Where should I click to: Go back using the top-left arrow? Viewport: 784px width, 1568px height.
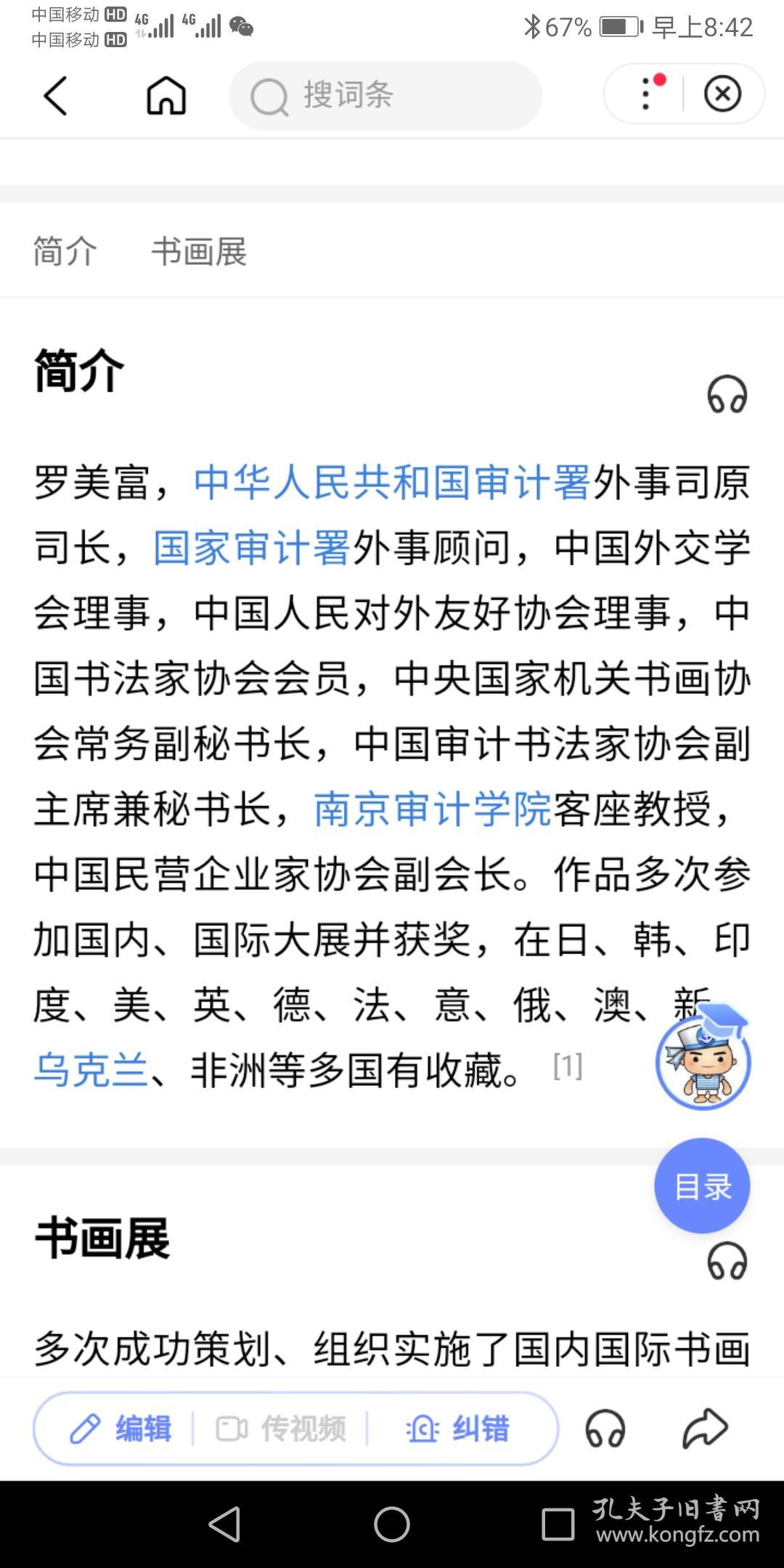[55, 95]
